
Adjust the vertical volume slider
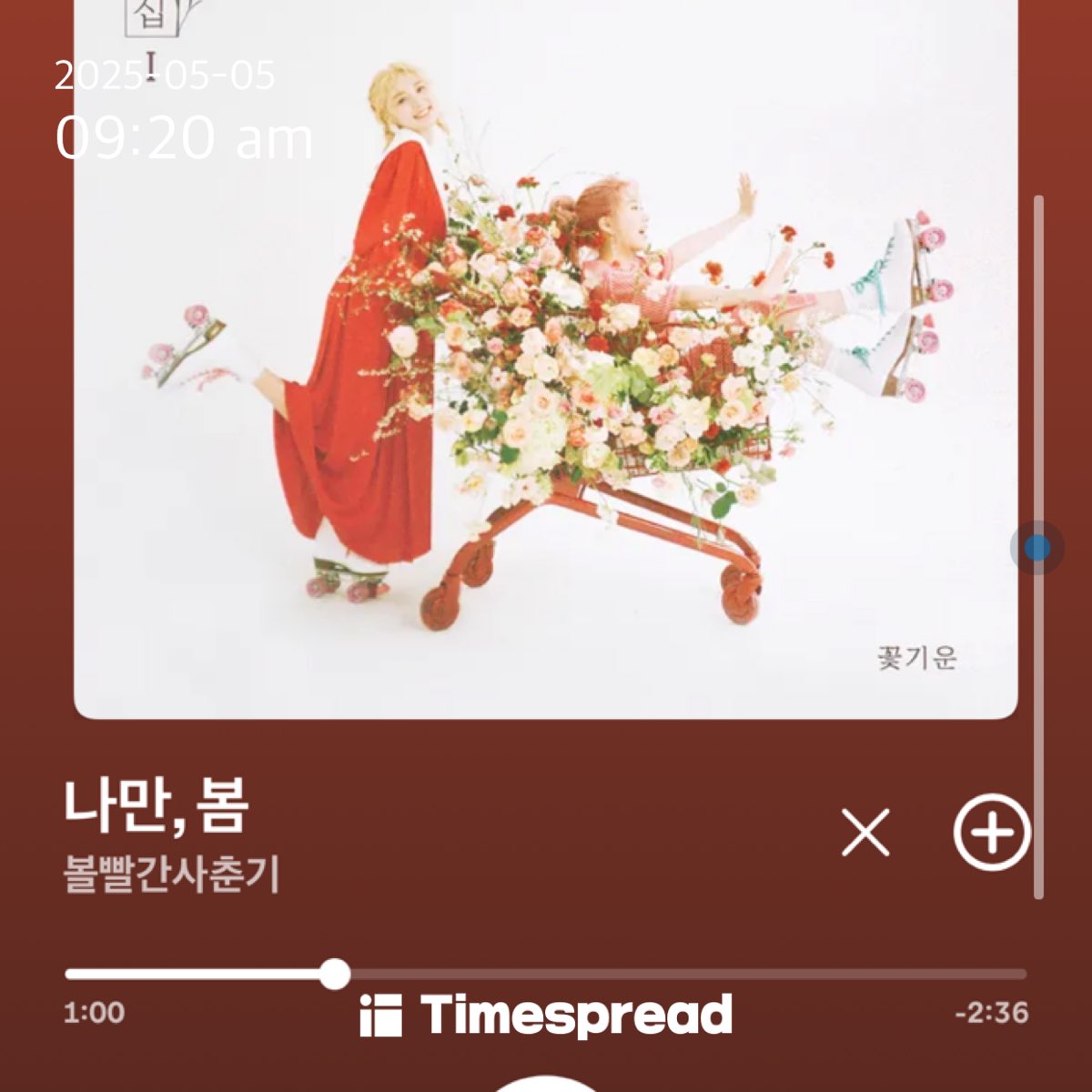point(1037,548)
